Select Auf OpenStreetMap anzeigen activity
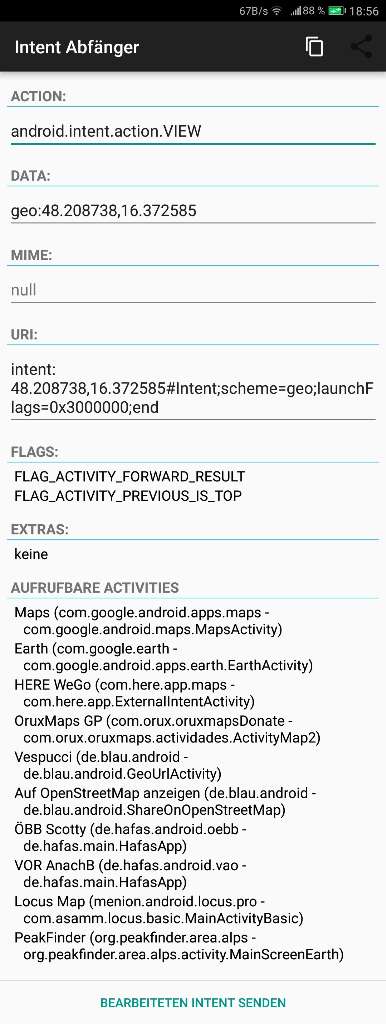Image resolution: width=386 pixels, height=1024 pixels. click(x=166, y=801)
